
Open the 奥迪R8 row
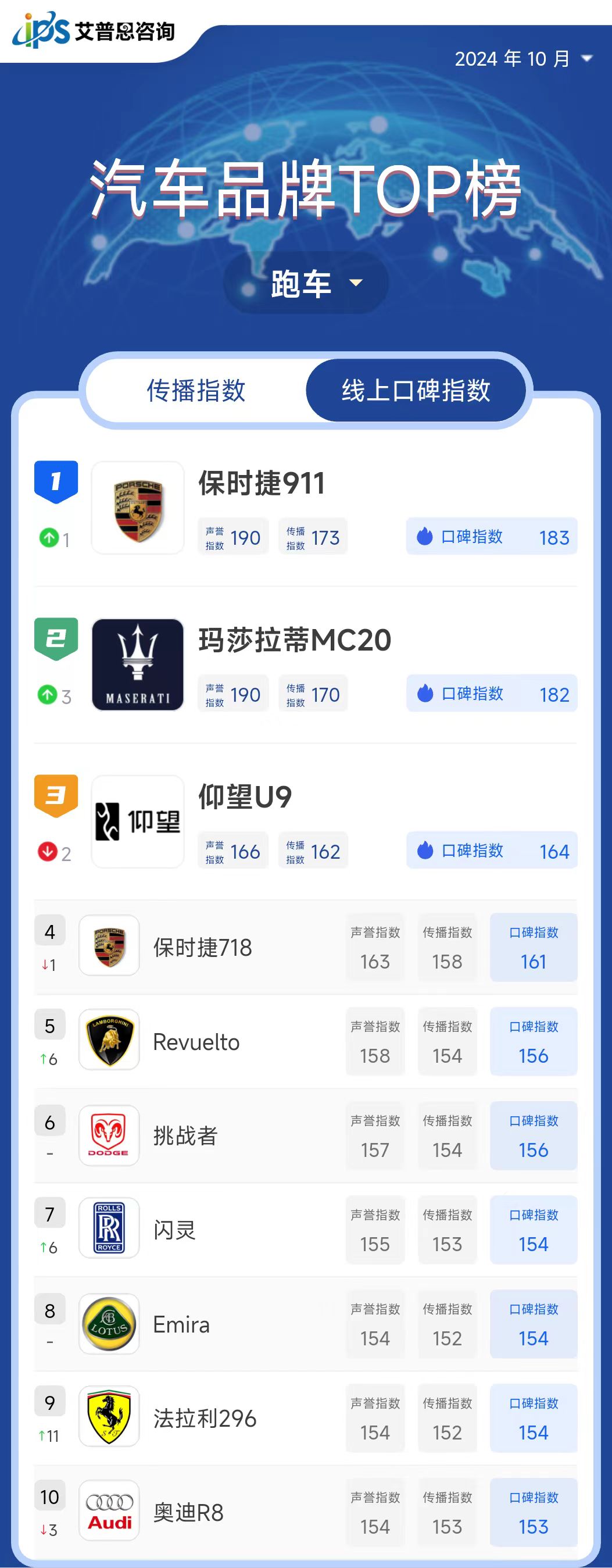188,1513
